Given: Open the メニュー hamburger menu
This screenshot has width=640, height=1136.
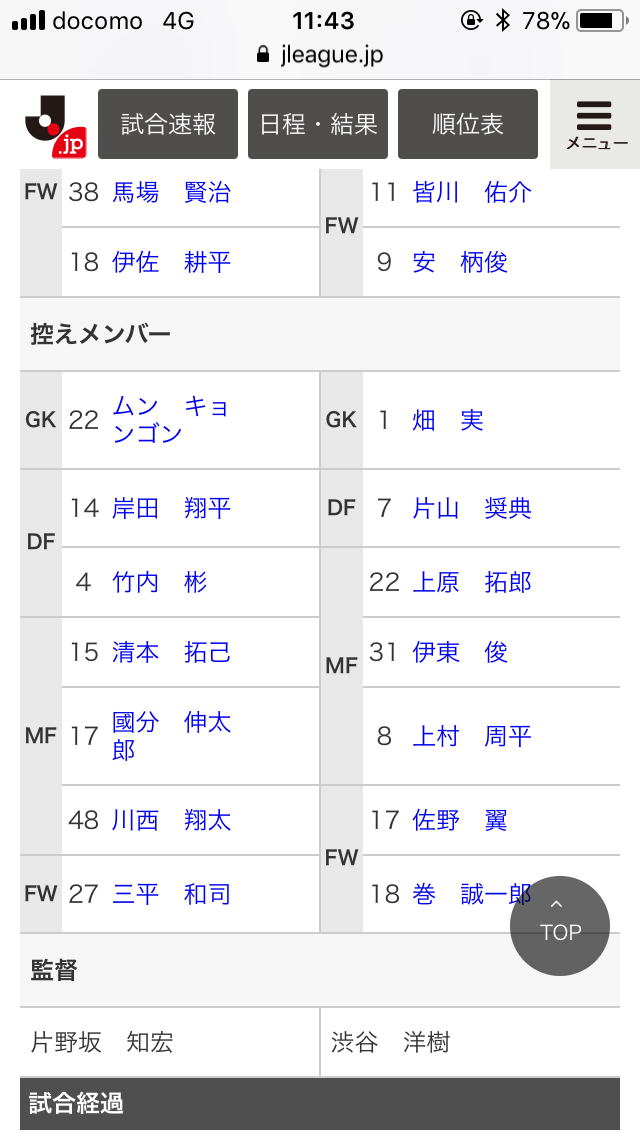Looking at the screenshot, I should pyautogui.click(x=596, y=124).
